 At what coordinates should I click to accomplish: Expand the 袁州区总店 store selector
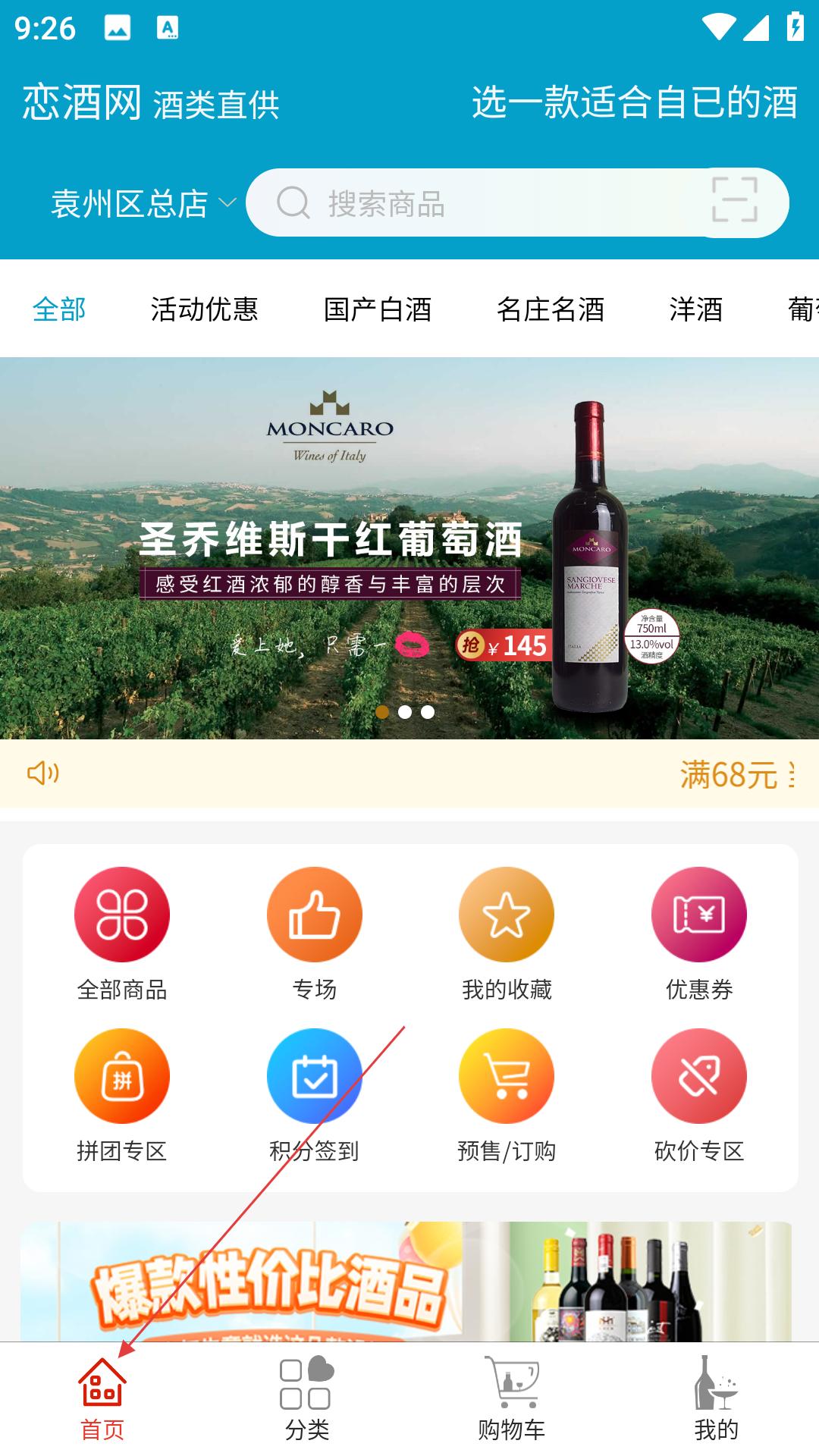pos(143,204)
